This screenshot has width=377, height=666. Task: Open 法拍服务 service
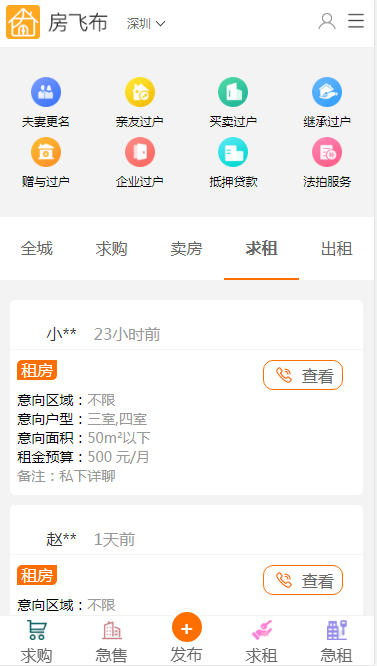click(327, 163)
